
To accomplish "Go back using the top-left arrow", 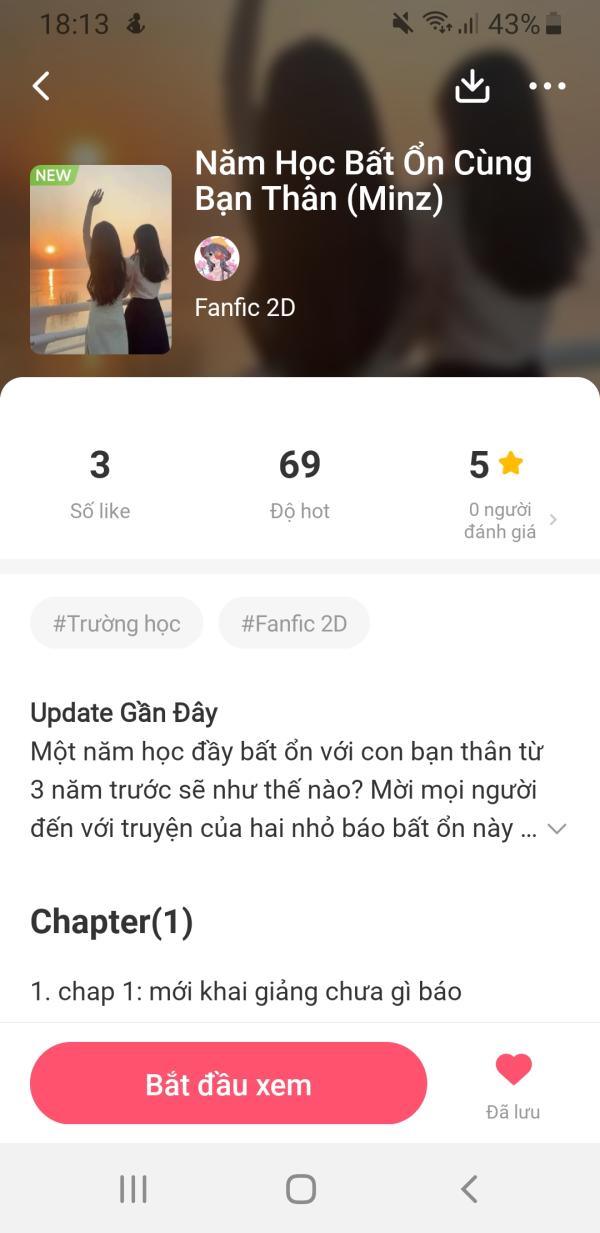I will coord(41,86).
